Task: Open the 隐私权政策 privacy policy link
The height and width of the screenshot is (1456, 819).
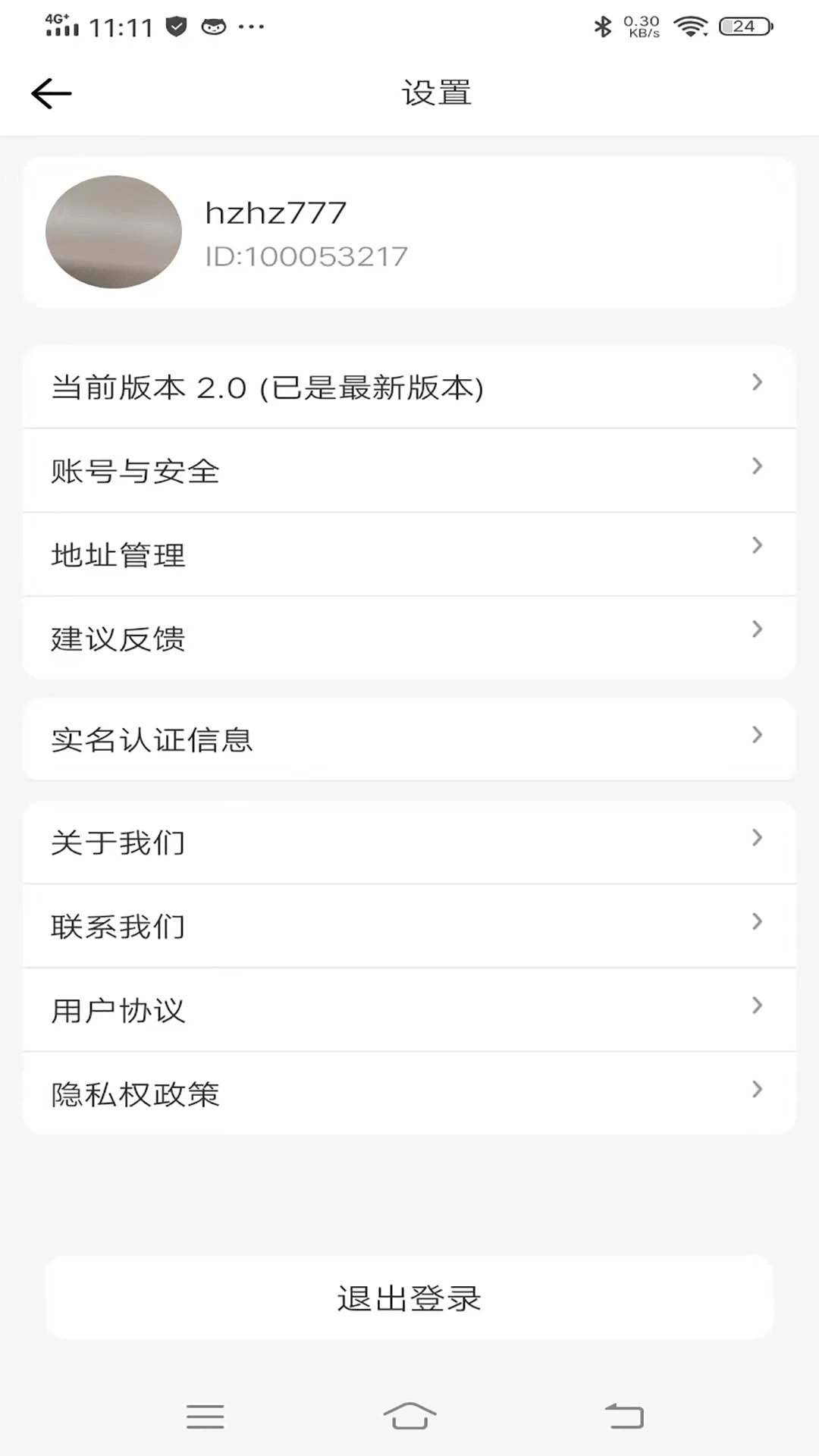Action: pos(409,1094)
